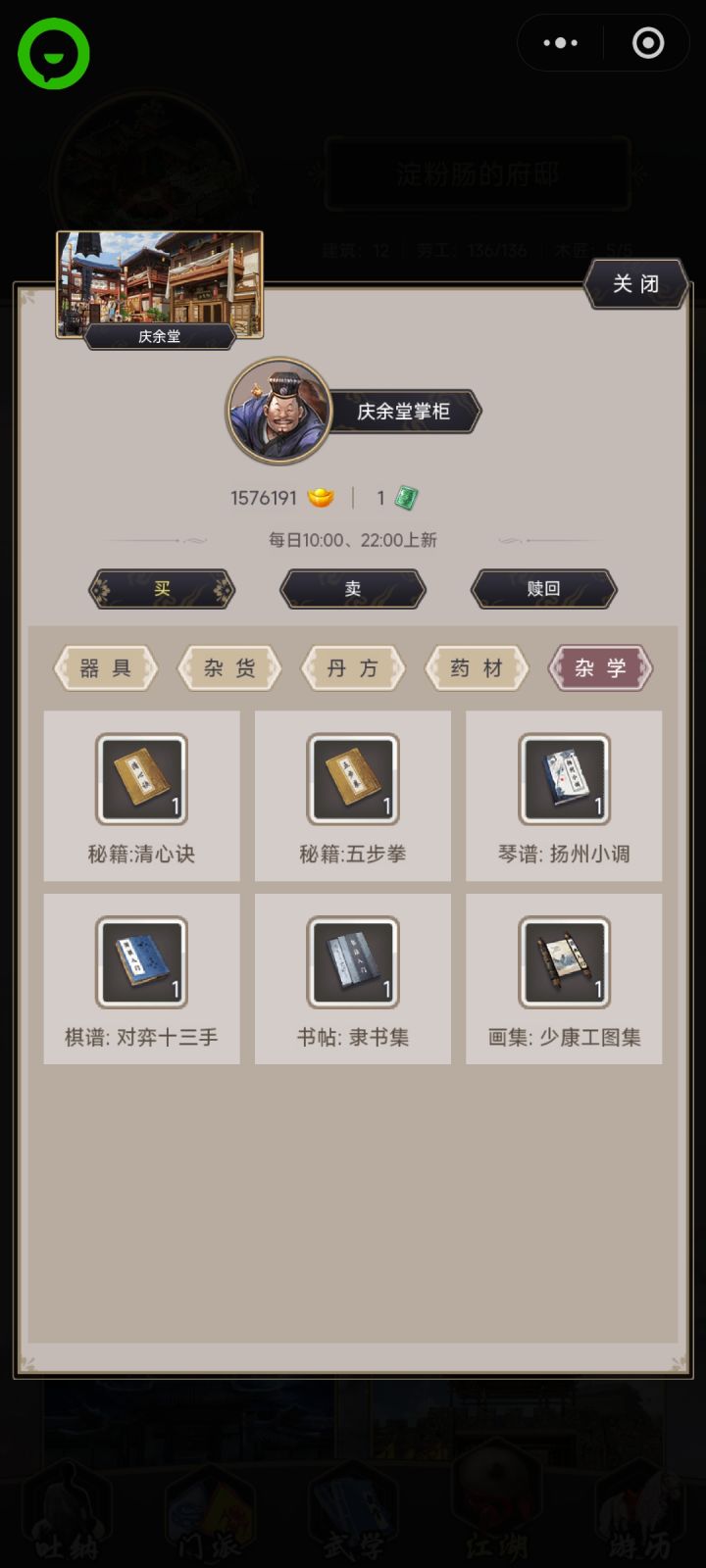
Task: Buy the 秘籍:清心诀 item
Action: click(140, 781)
